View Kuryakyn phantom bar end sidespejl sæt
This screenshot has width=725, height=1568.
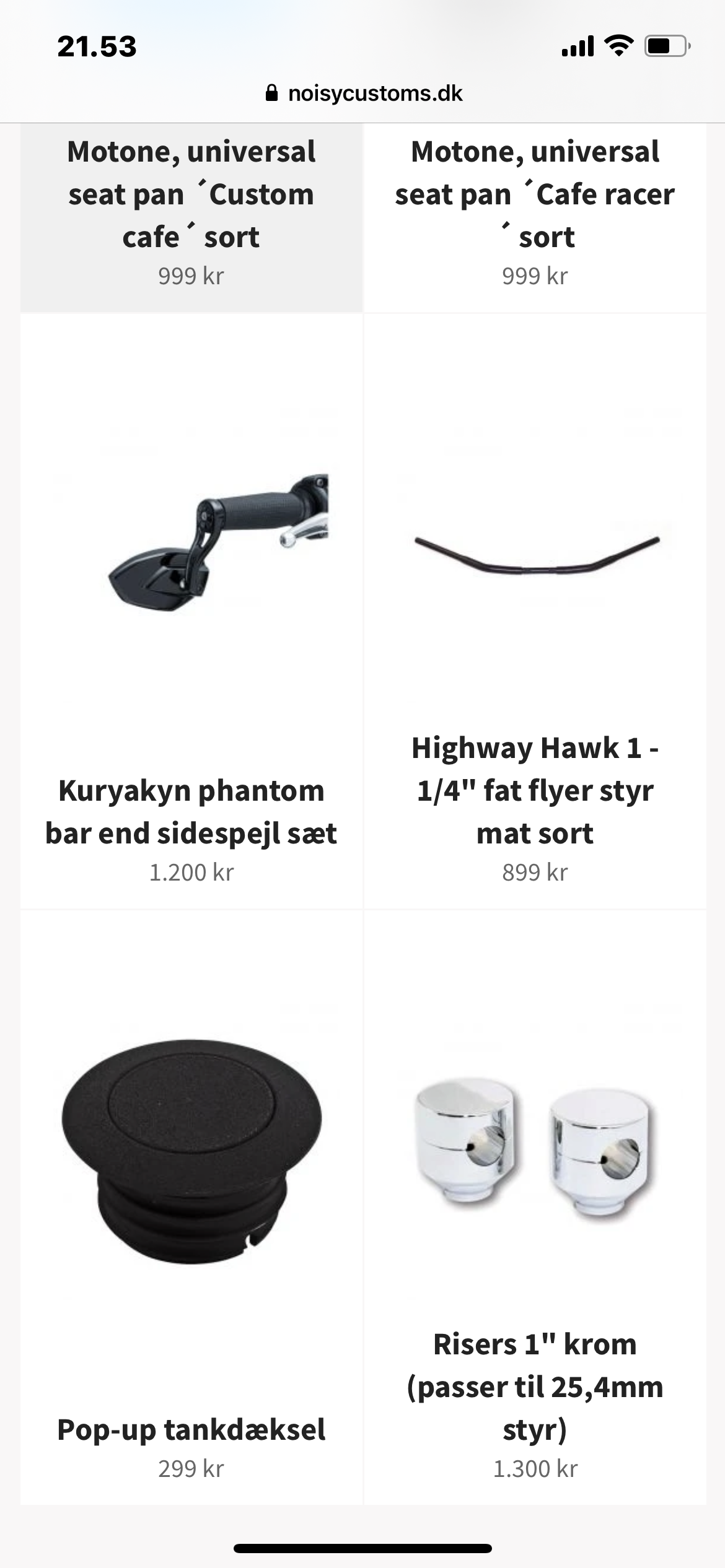coord(191,811)
